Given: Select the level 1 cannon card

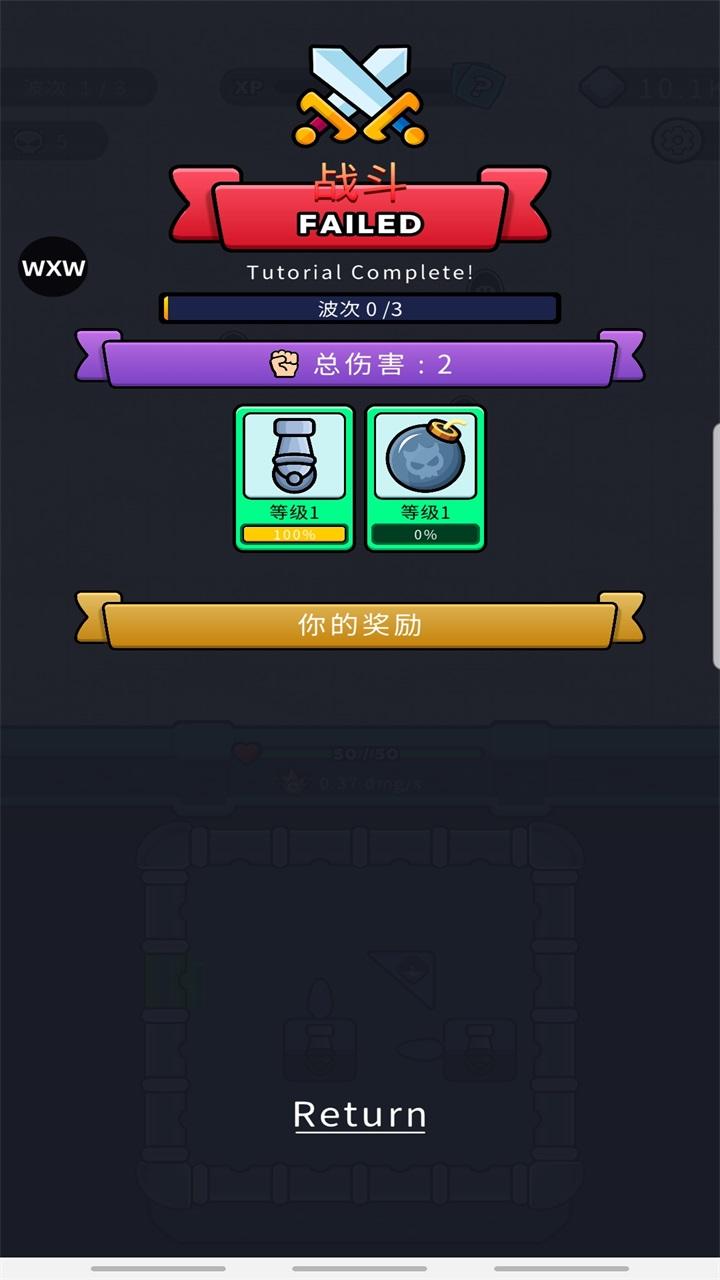Looking at the screenshot, I should [x=294, y=477].
